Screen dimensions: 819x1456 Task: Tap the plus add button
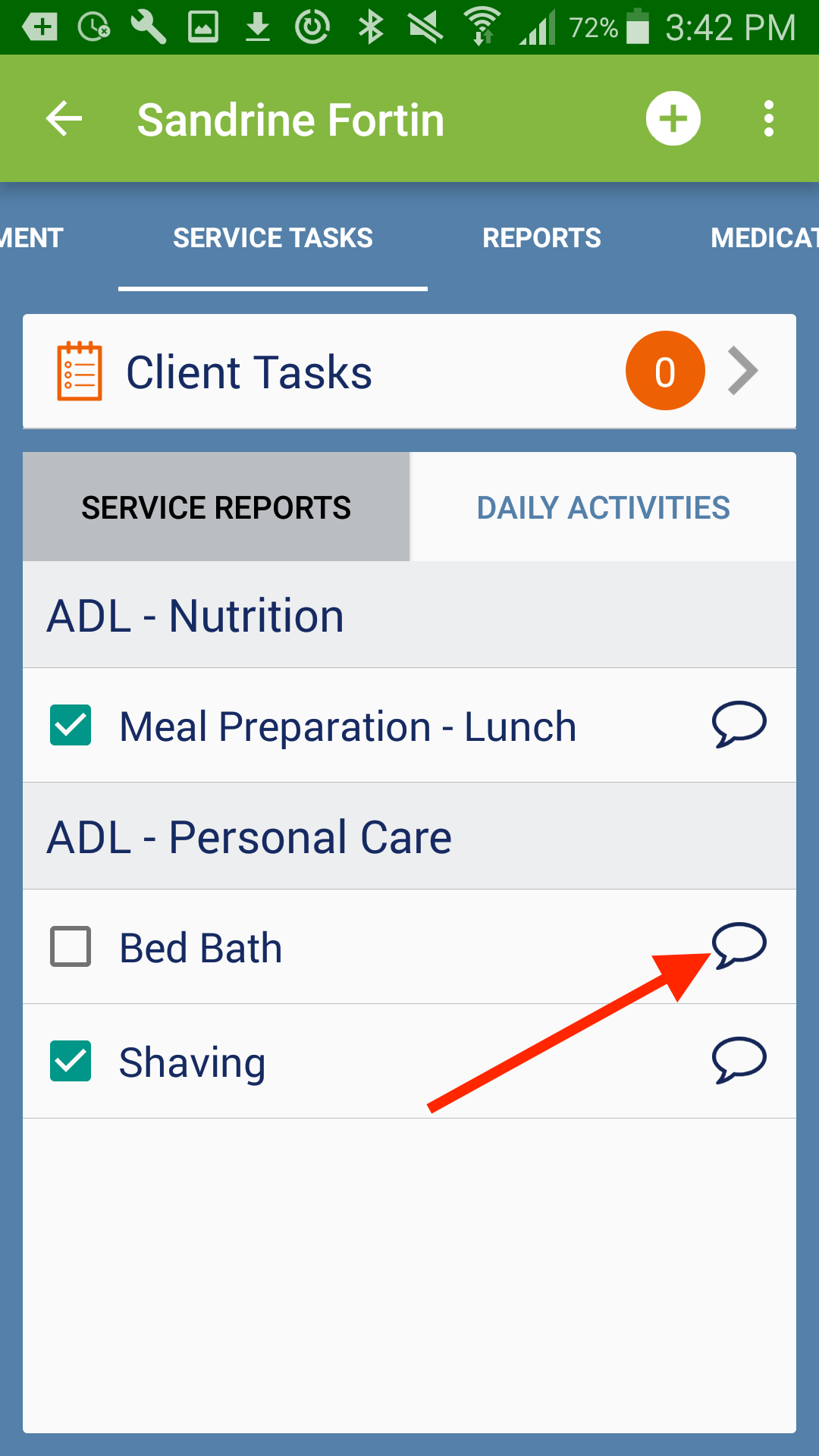(673, 119)
